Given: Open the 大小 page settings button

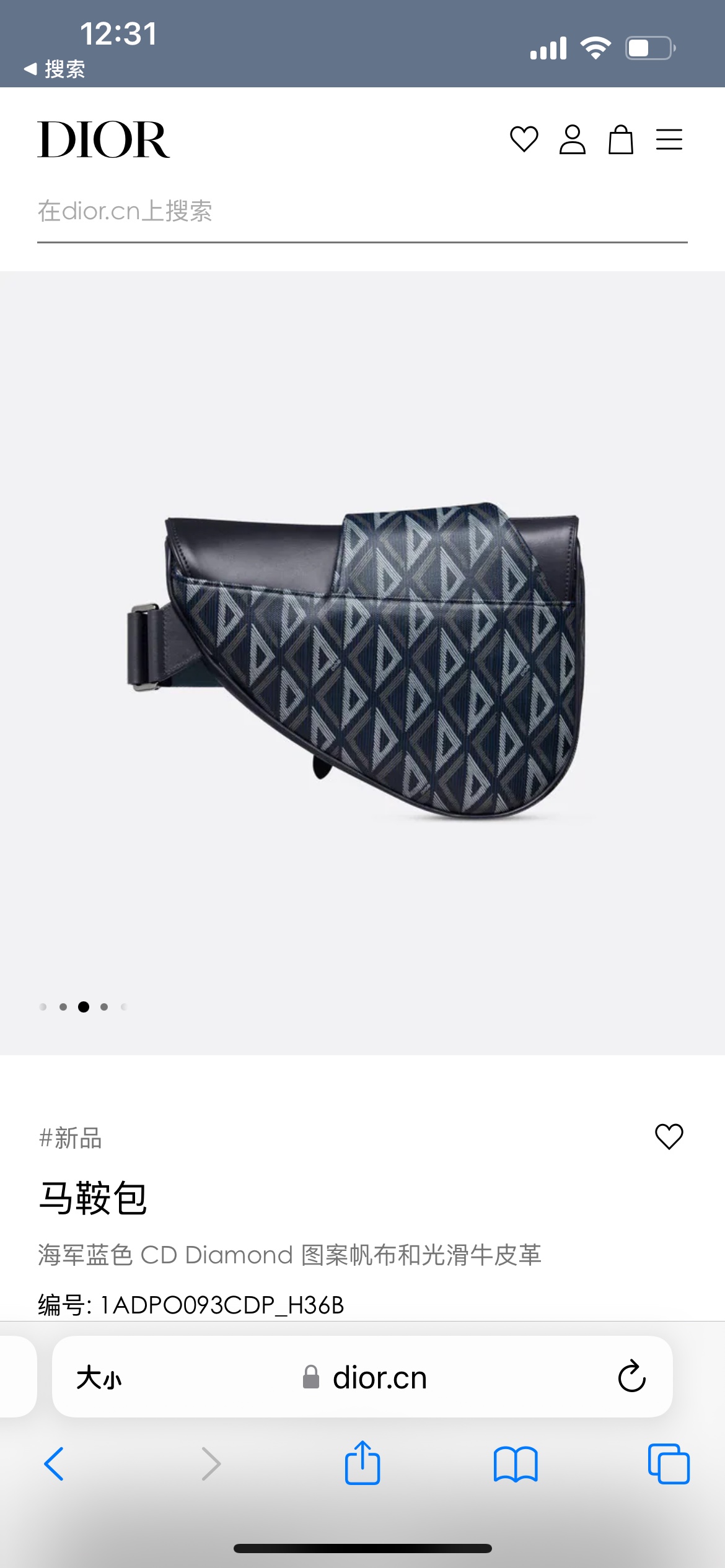Looking at the screenshot, I should pos(99,1379).
